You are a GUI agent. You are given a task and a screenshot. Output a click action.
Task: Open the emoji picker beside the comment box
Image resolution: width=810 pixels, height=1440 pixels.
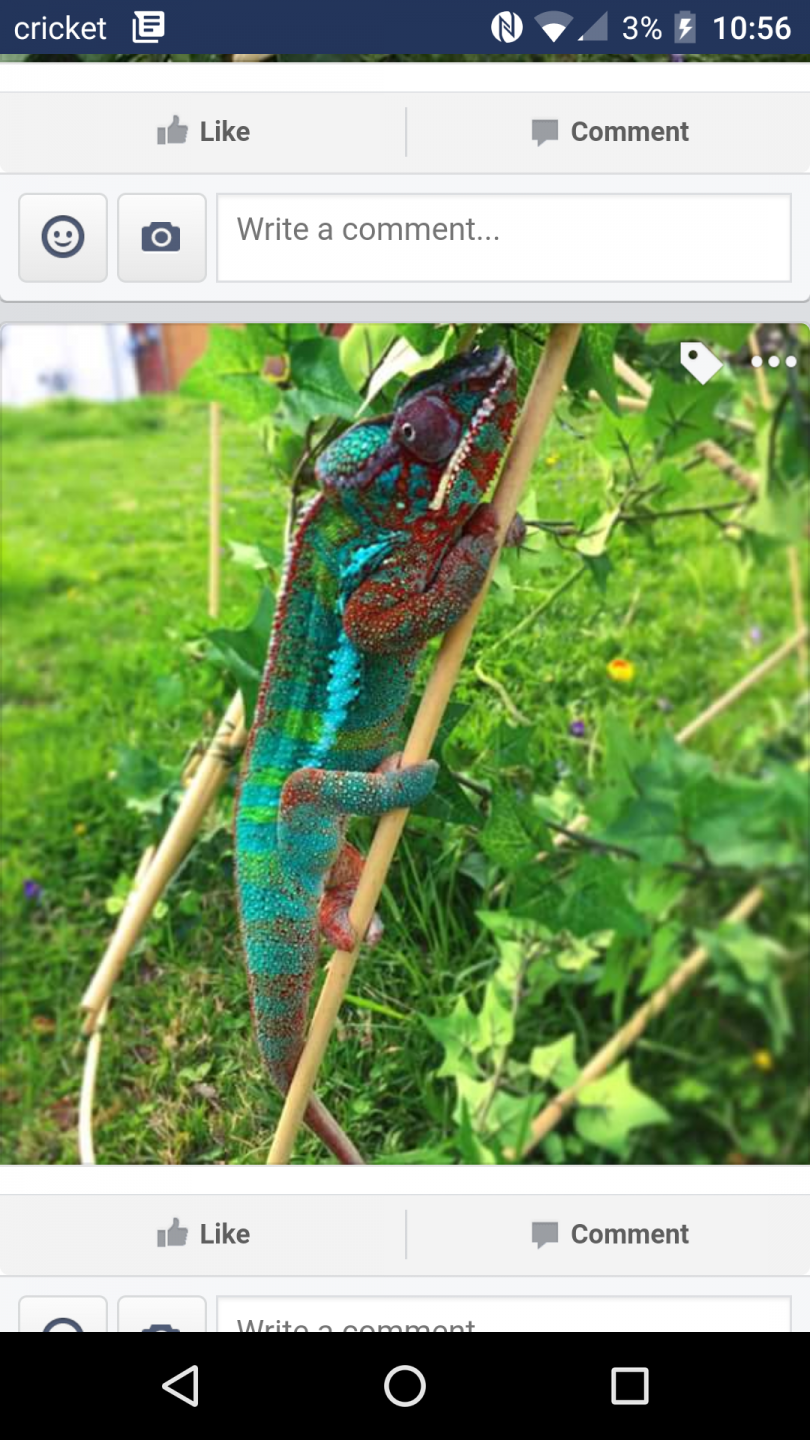tap(63, 238)
